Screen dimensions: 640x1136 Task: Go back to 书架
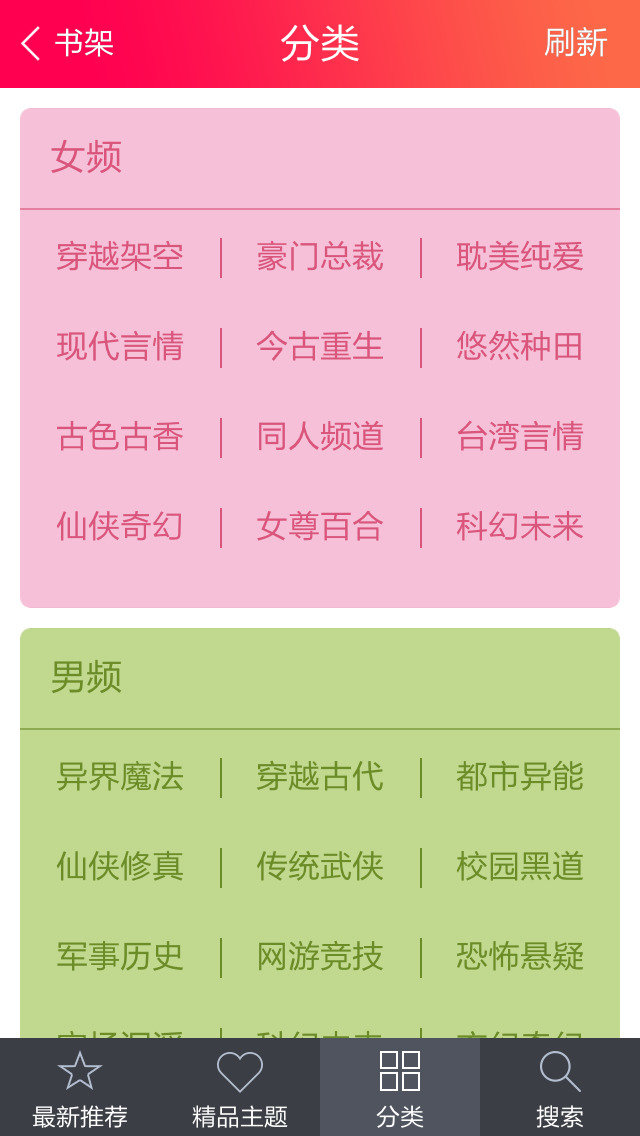click(68, 43)
